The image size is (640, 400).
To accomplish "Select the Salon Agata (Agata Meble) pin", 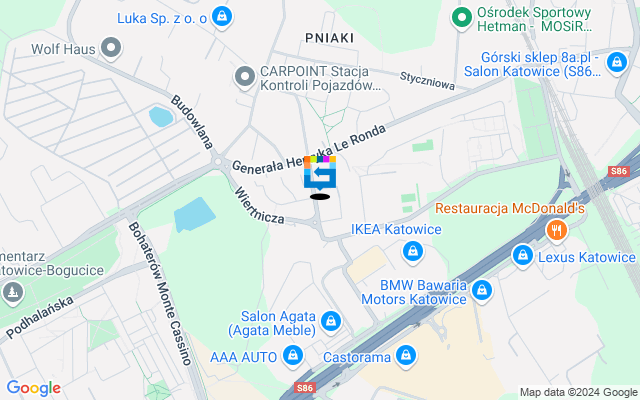I will tap(330, 322).
